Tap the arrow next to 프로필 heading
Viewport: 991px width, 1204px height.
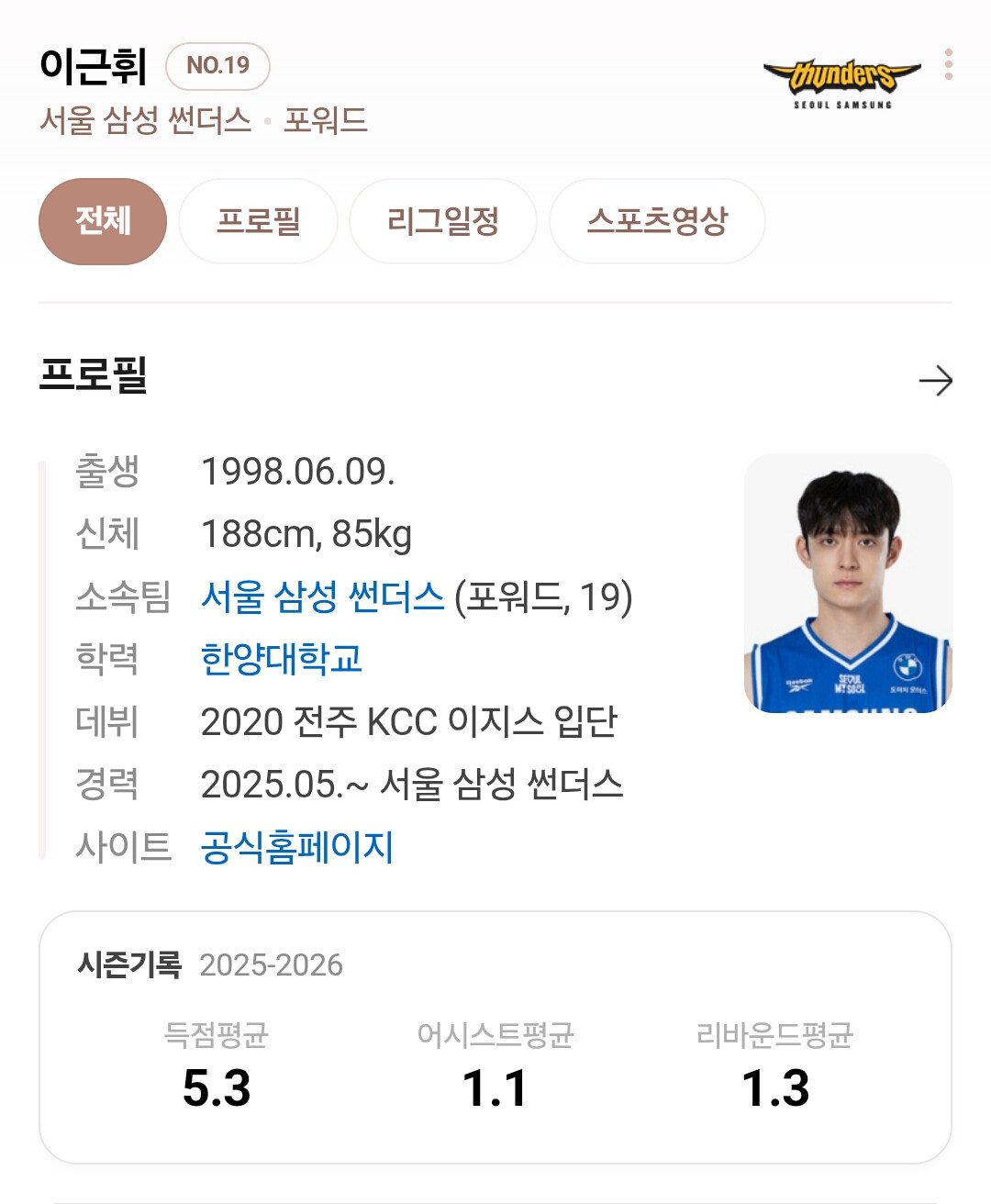coord(935,380)
